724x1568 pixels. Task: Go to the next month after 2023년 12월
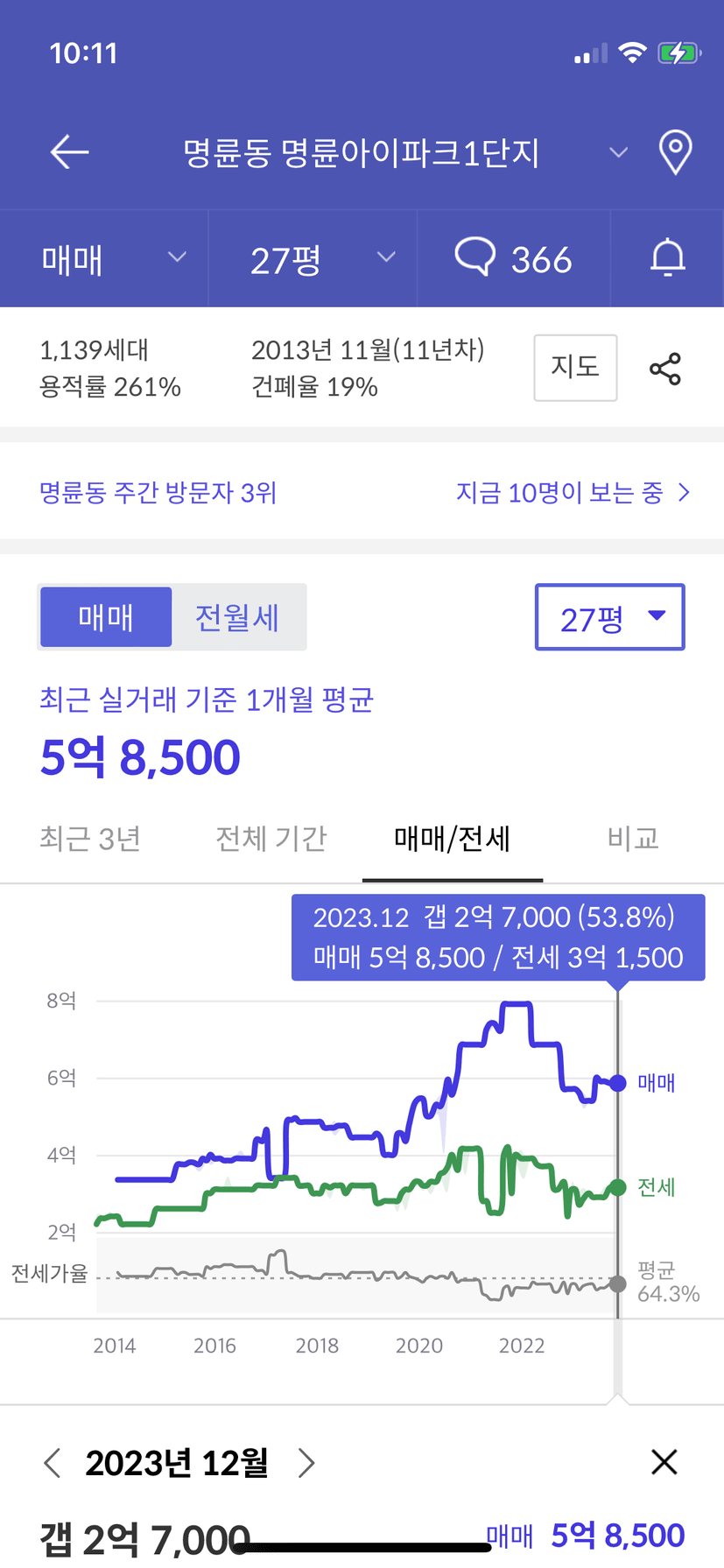pos(306,1462)
